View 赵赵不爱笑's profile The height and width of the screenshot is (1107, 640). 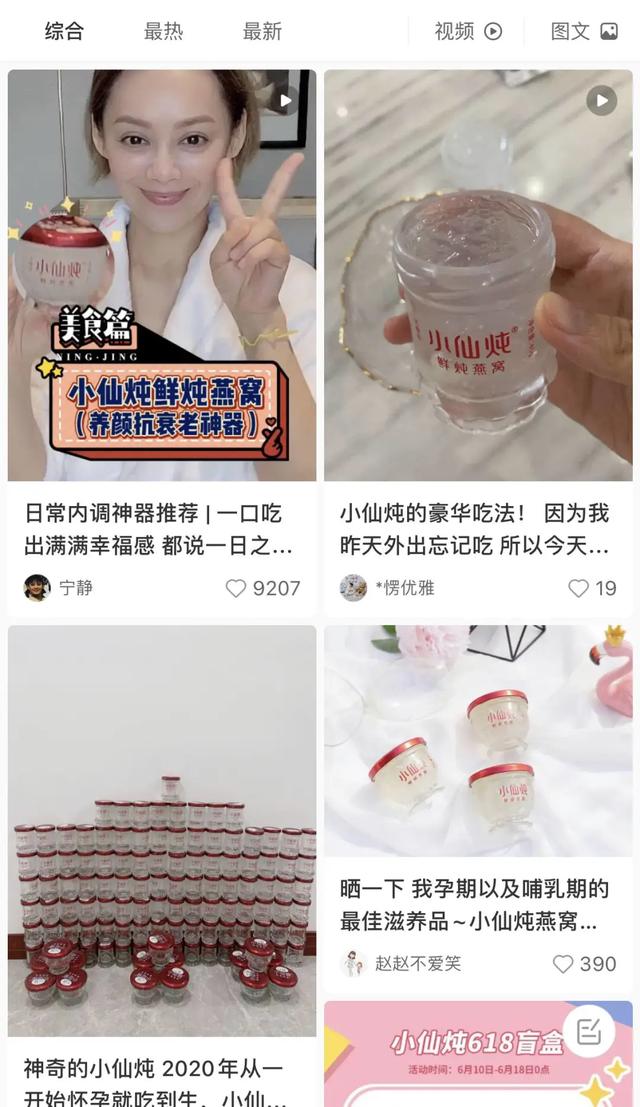click(353, 963)
